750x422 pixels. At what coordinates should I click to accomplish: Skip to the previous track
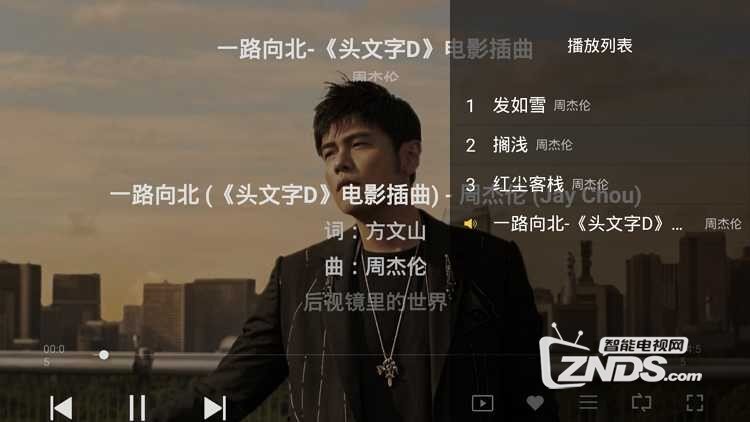pyautogui.click(x=61, y=407)
